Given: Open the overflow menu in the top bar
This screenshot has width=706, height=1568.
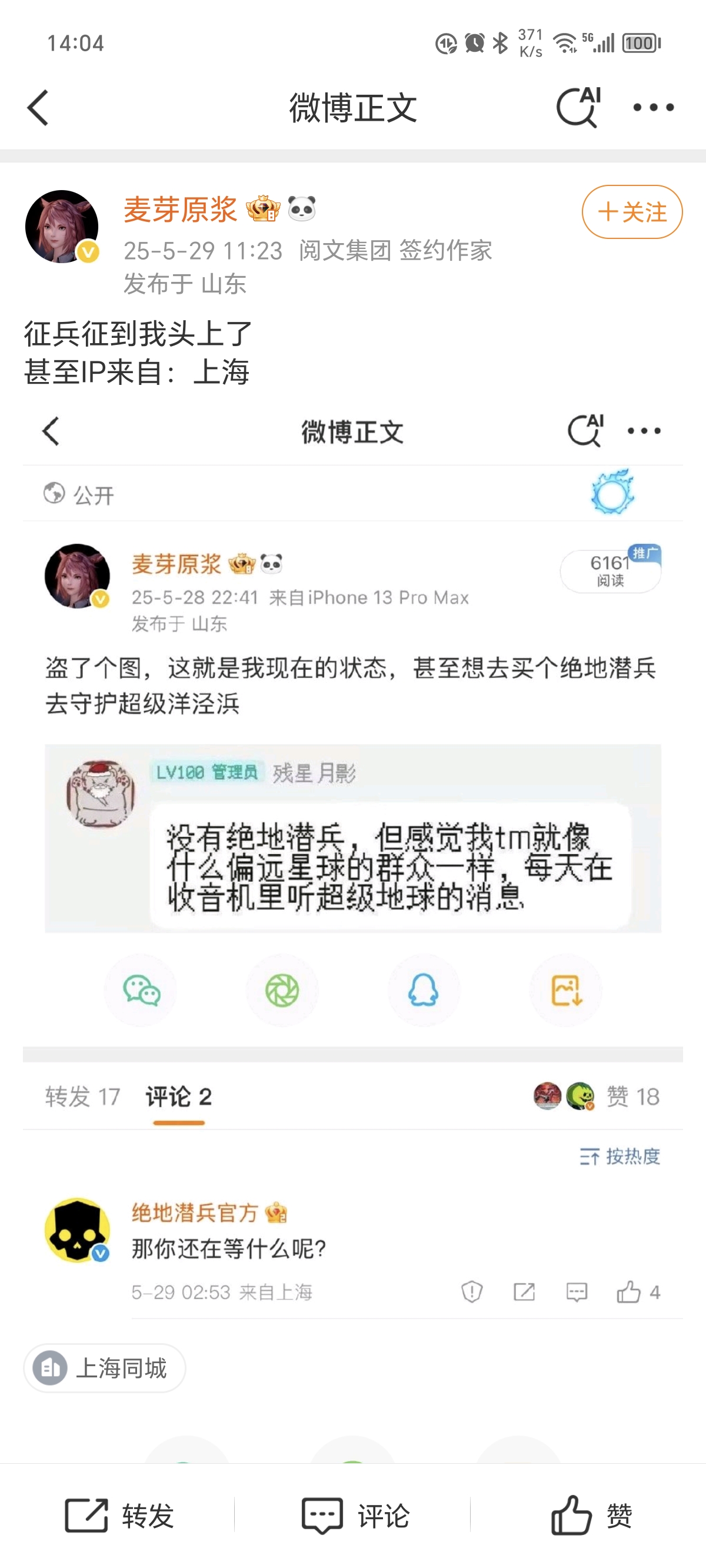Looking at the screenshot, I should click(653, 108).
